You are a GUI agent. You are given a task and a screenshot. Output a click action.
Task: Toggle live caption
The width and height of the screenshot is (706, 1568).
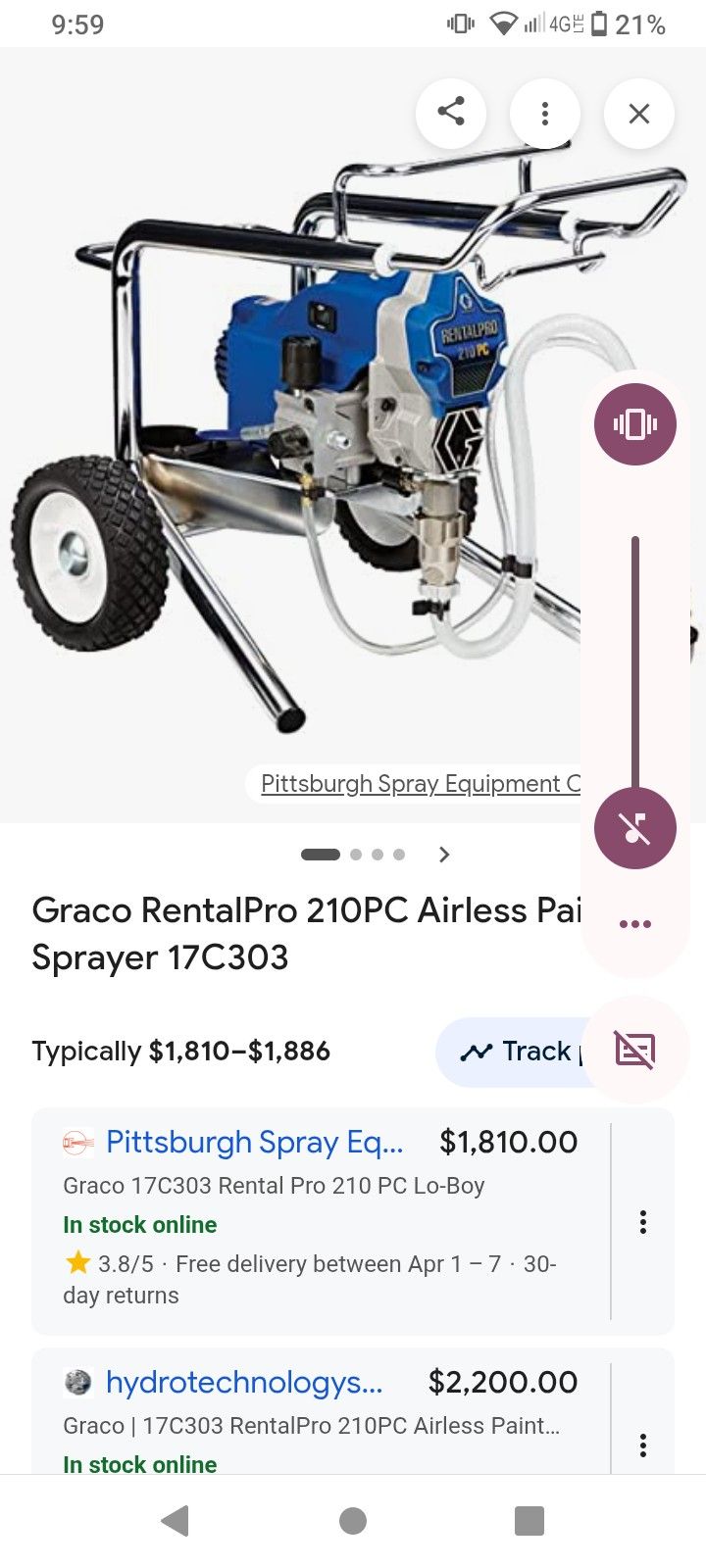[x=634, y=1050]
